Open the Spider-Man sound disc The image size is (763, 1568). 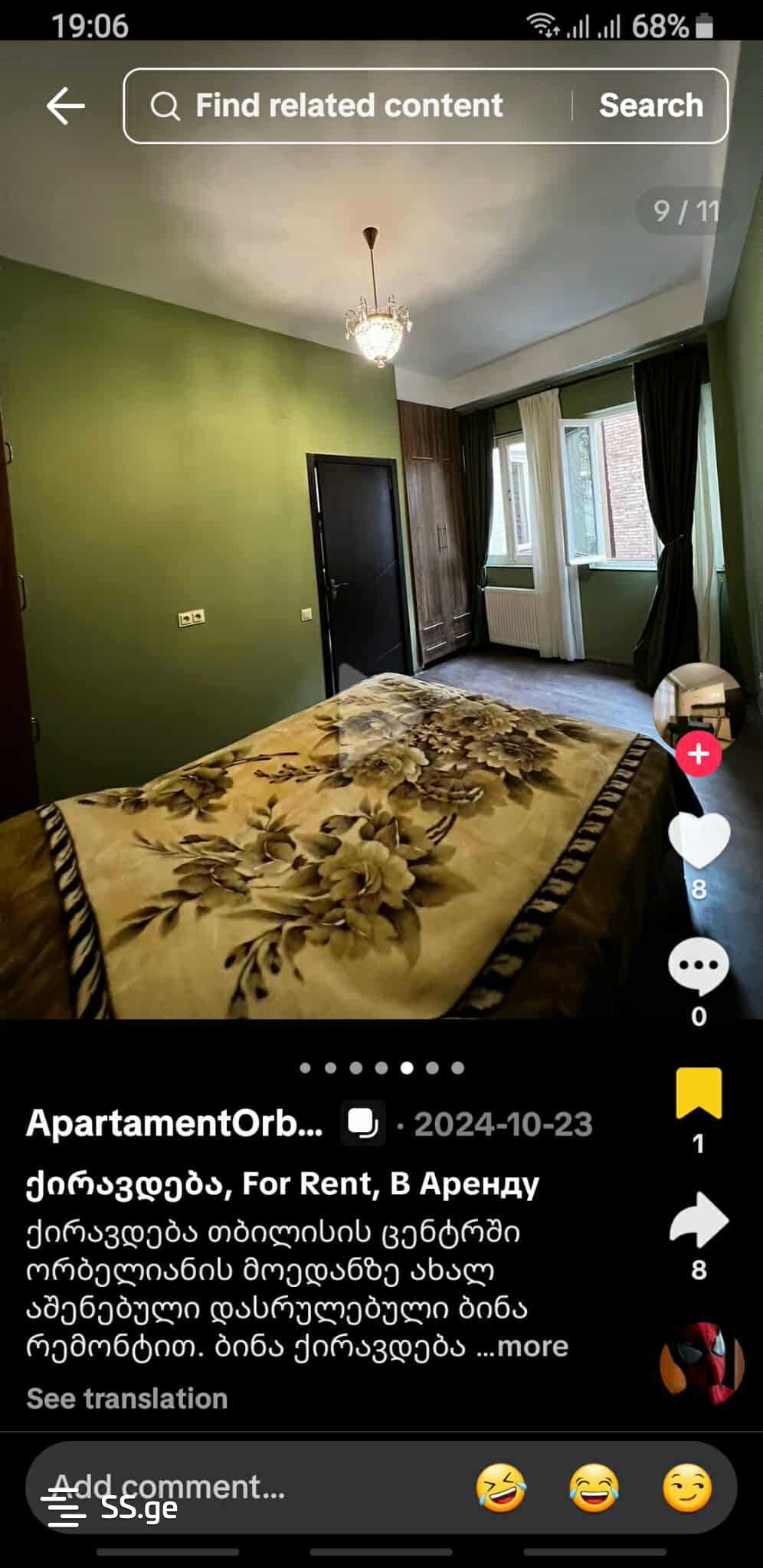pos(701,1363)
